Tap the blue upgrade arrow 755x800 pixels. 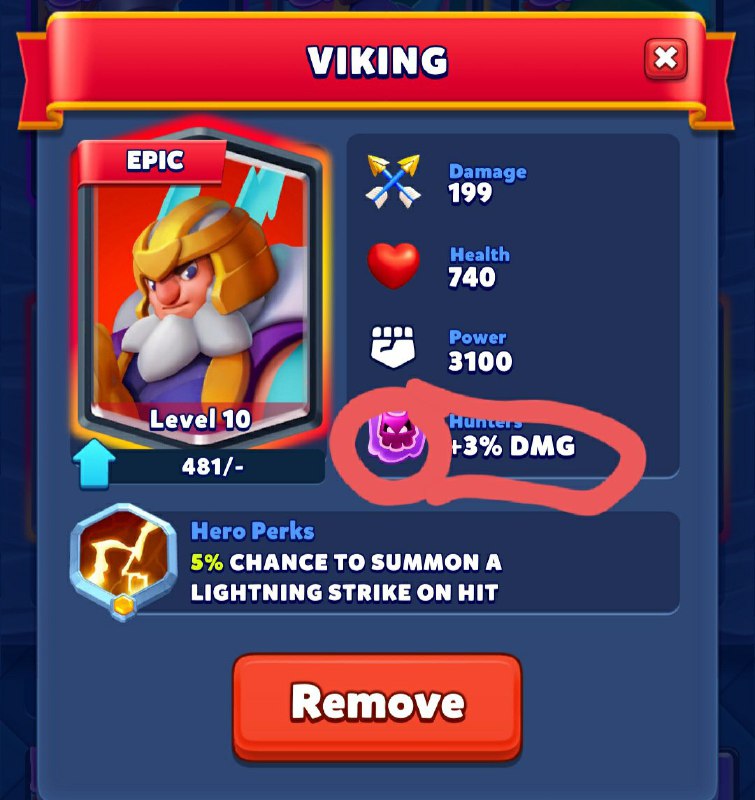[x=95, y=466]
